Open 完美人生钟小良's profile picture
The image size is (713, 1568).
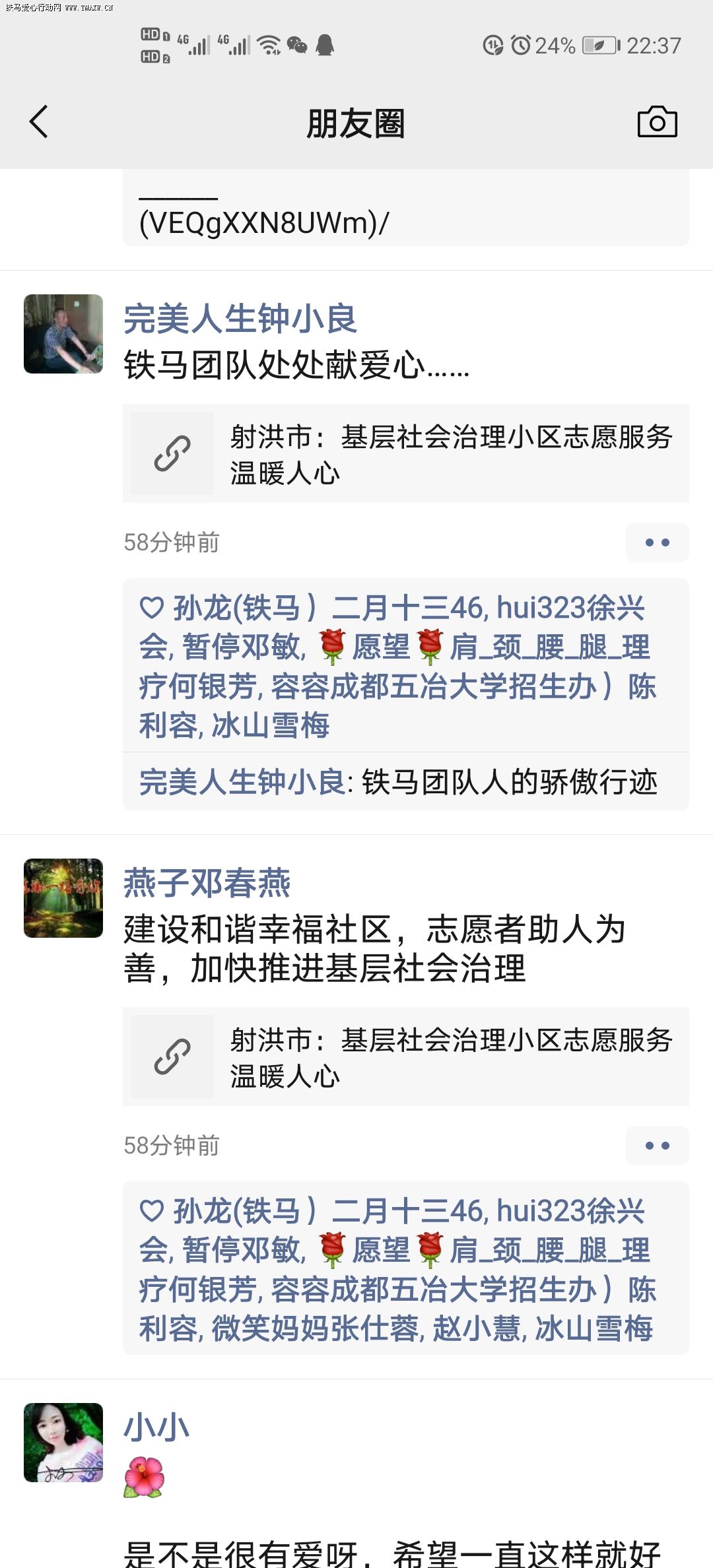pos(63,334)
